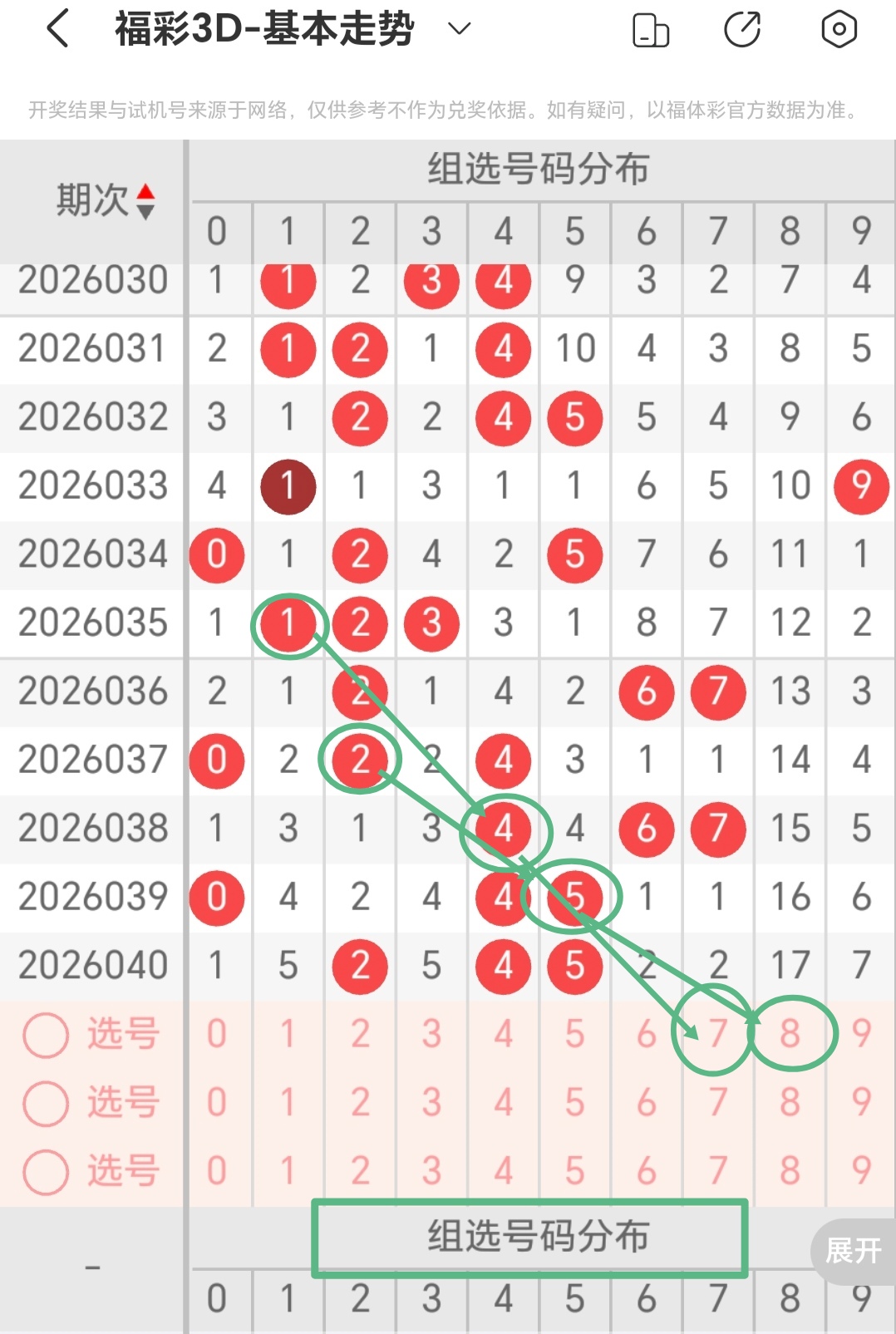Screen dimensions: 896x1334
Task: Open the hexagon settings icon
Action: [839, 30]
